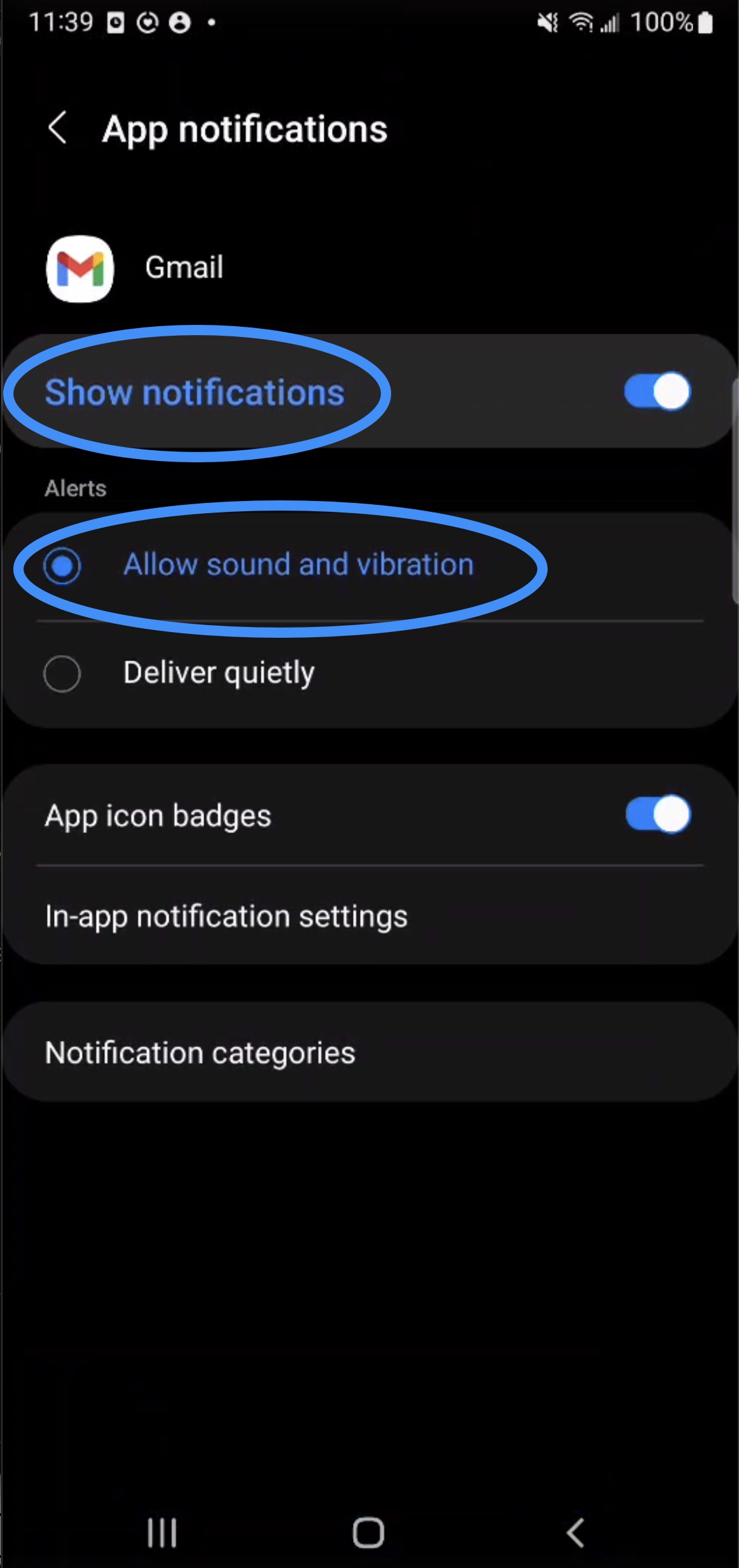Go back from App notifications

pos(58,128)
